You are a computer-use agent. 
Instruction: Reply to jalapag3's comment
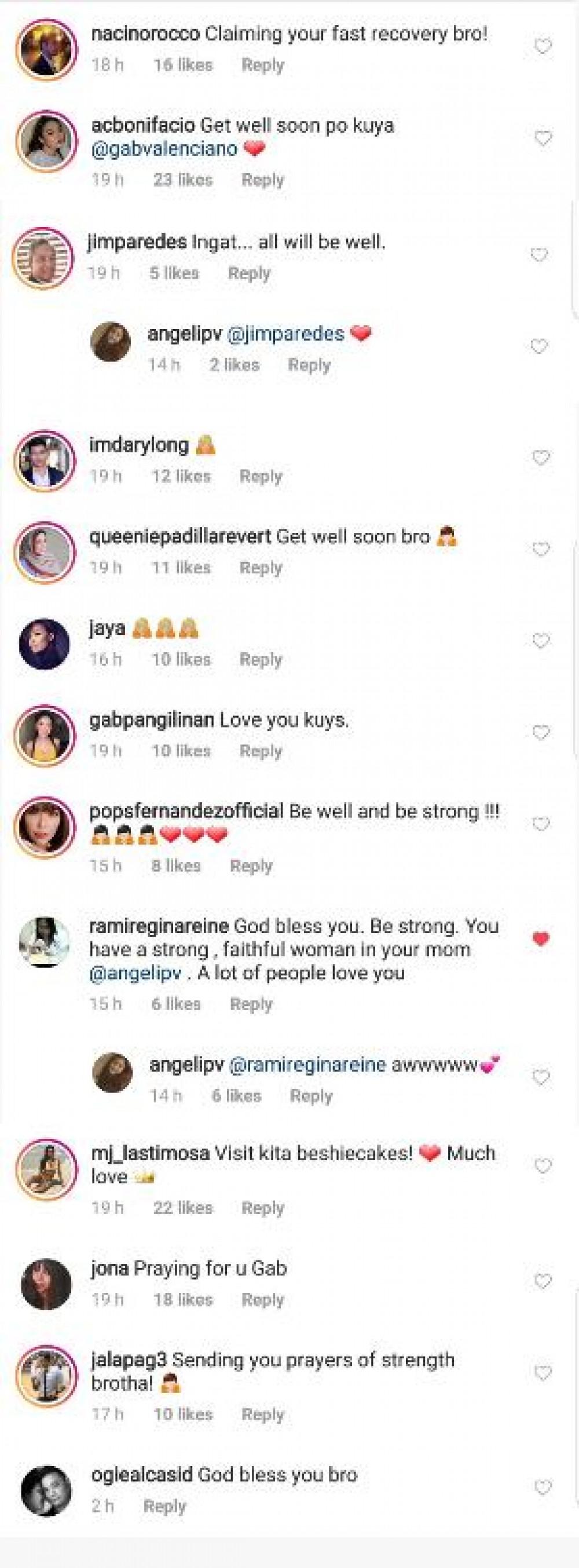tap(262, 1414)
